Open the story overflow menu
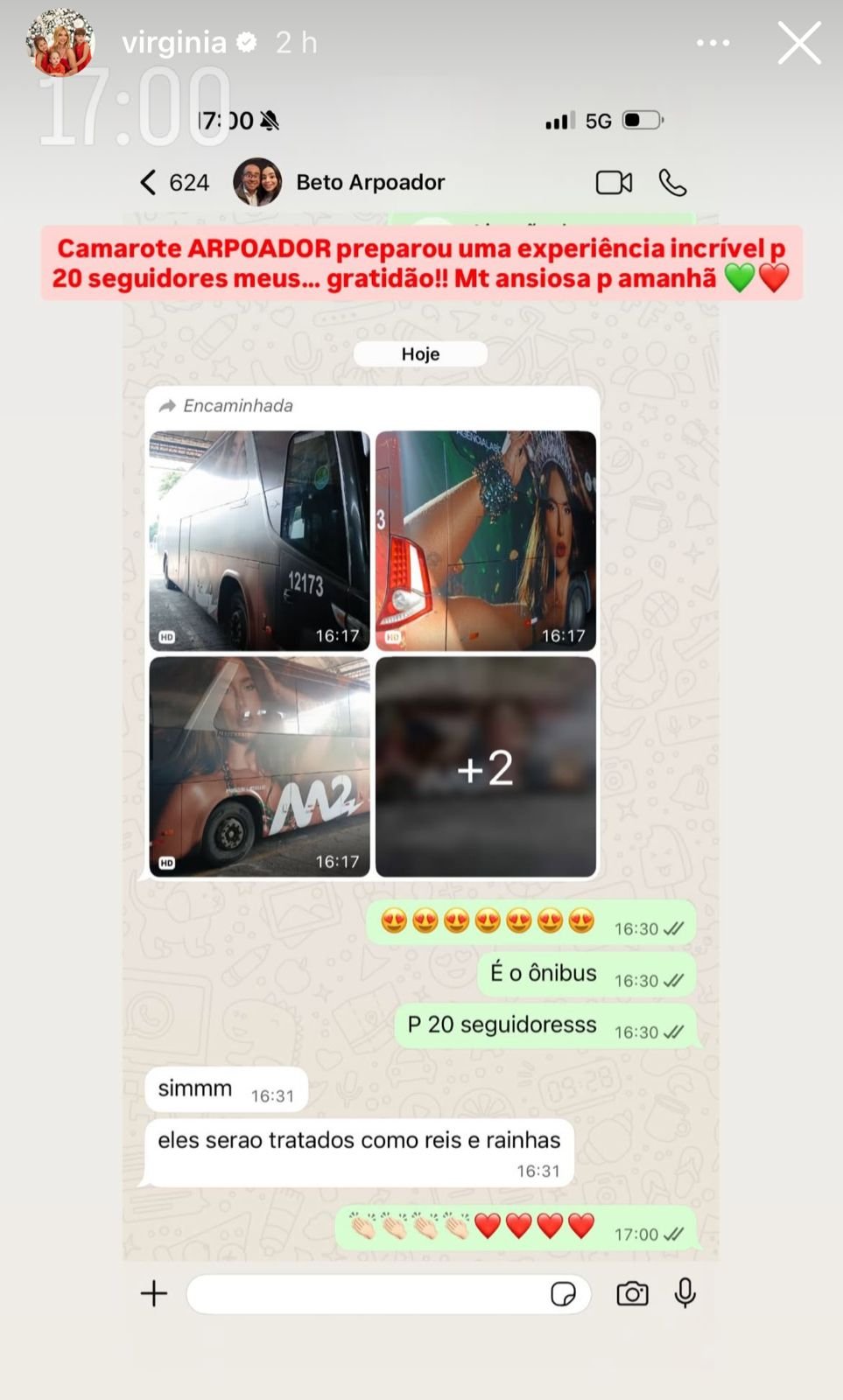This screenshot has height=1400, width=843. tap(713, 43)
